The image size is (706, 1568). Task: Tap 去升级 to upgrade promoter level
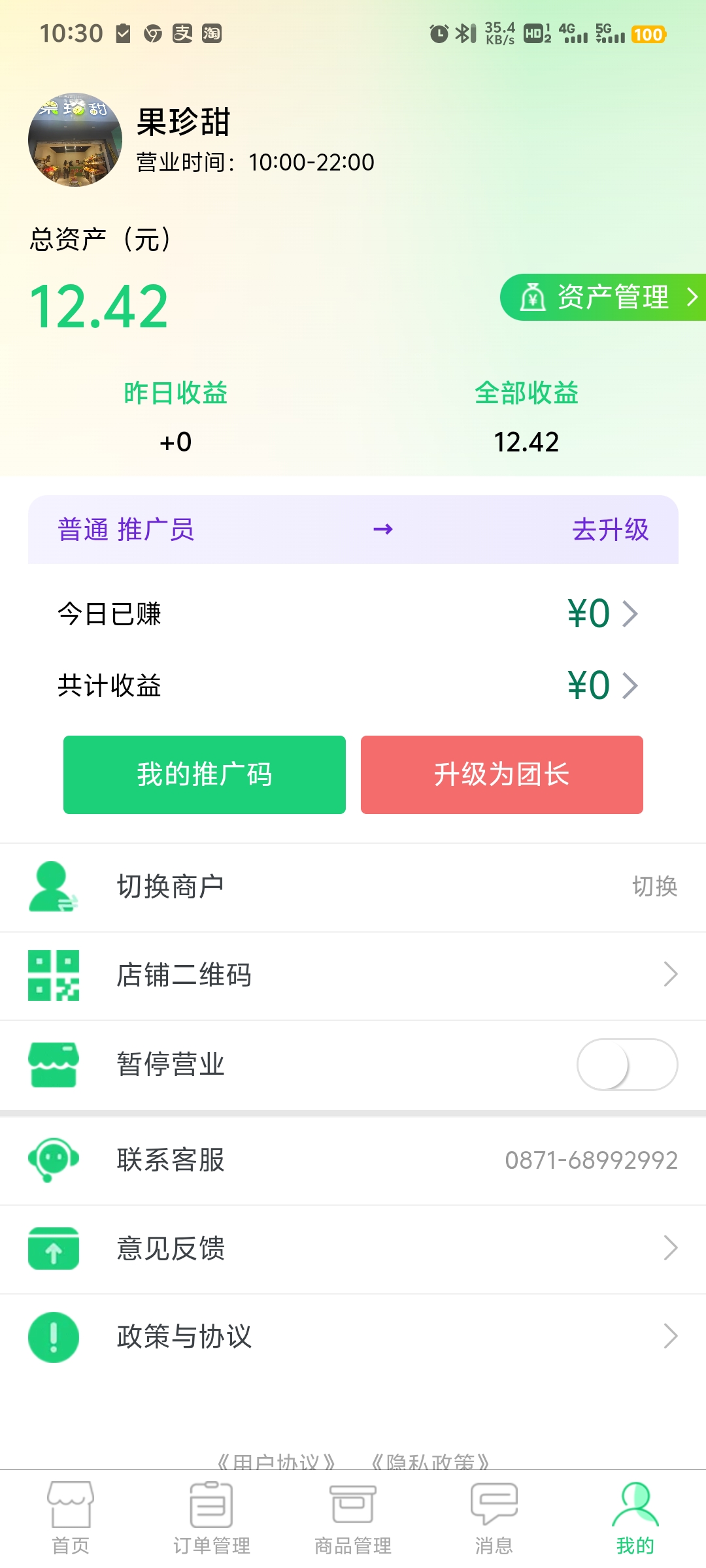click(x=610, y=530)
